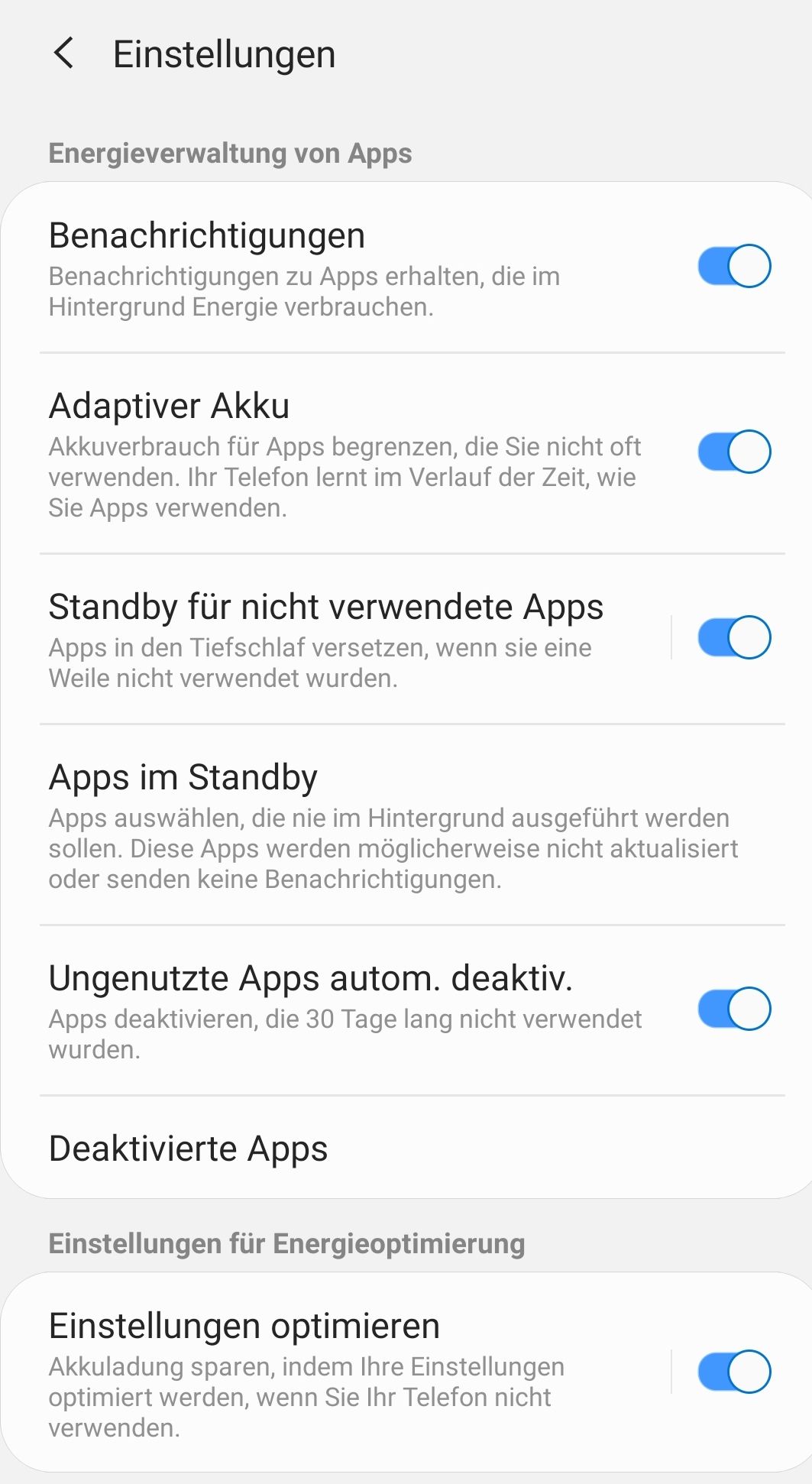Turn off Standby für nicht verwendete Apps
This screenshot has height=1484, width=812.
(x=733, y=637)
